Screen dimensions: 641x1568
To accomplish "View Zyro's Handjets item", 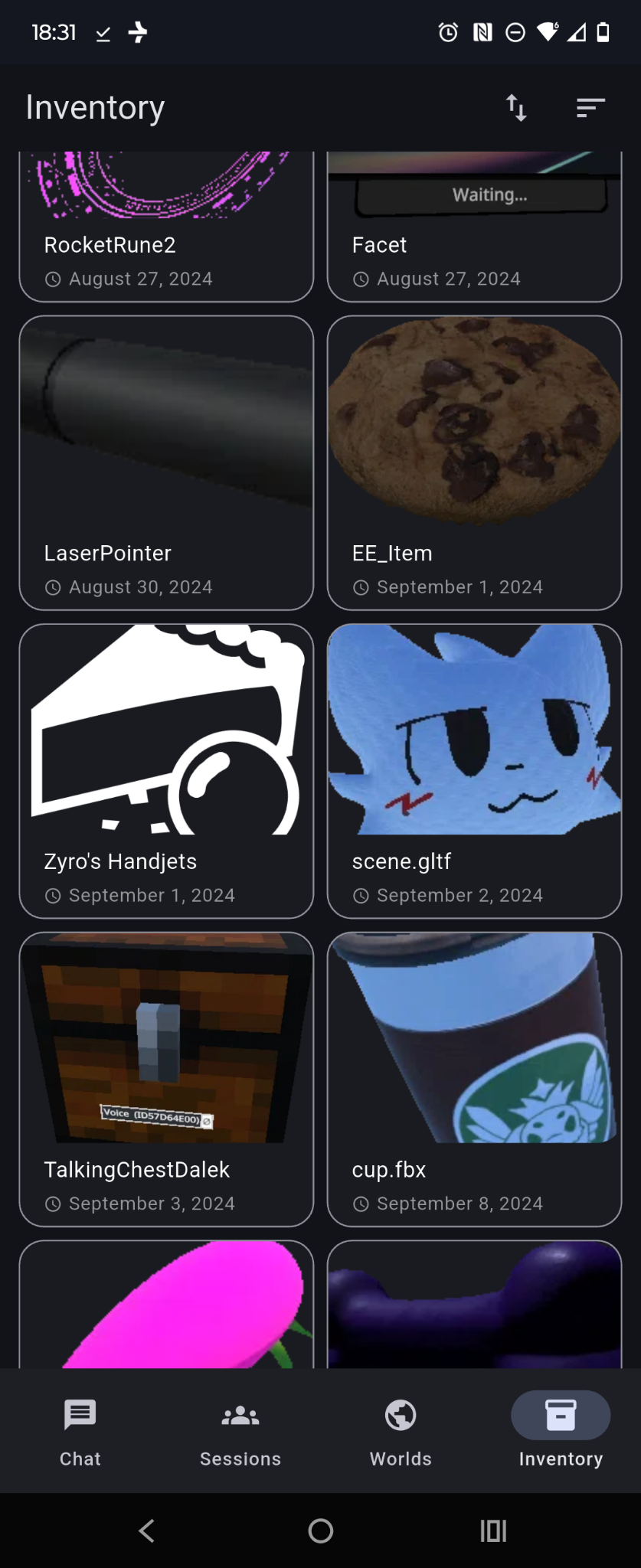I will pos(166,771).
